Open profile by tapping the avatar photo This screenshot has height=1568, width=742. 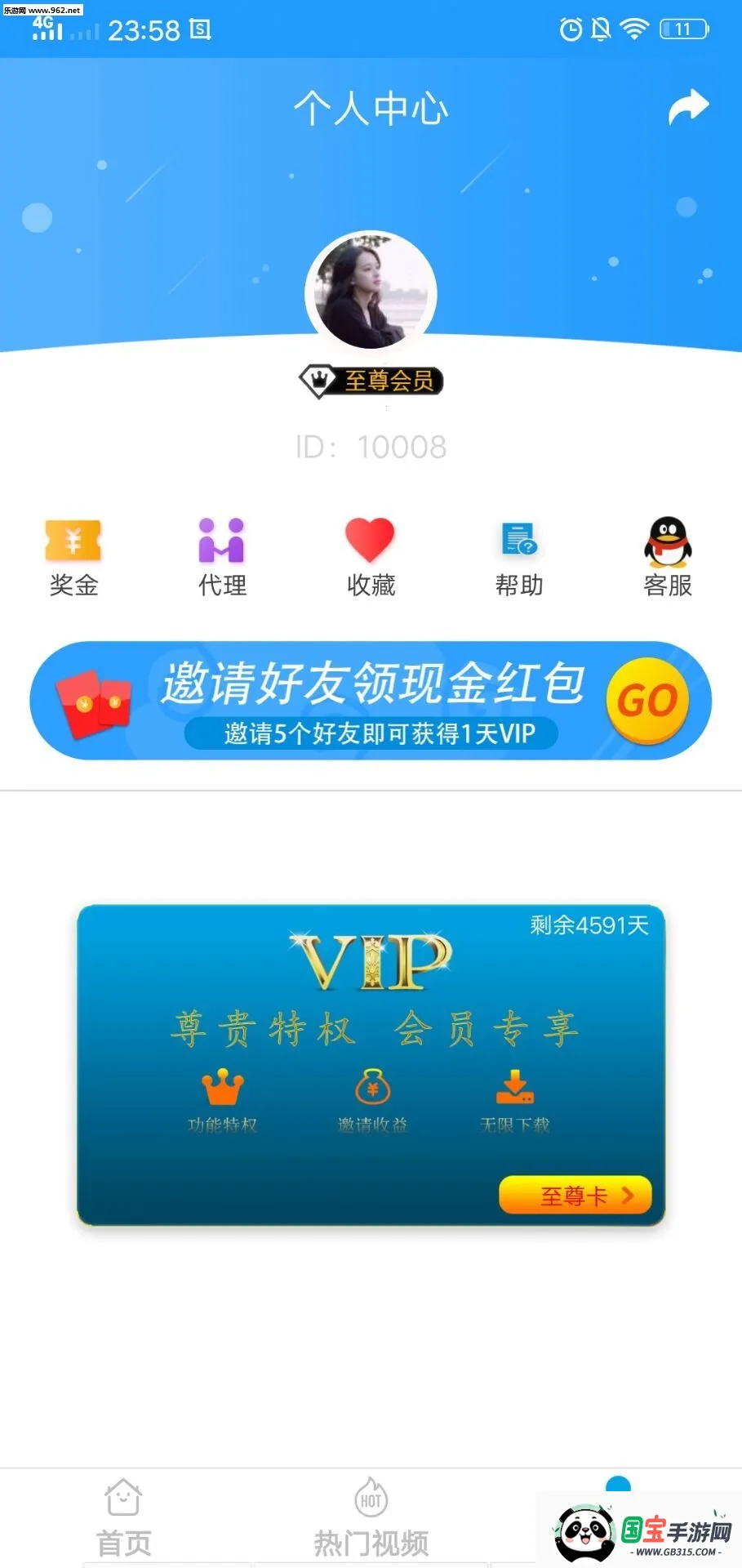371,293
